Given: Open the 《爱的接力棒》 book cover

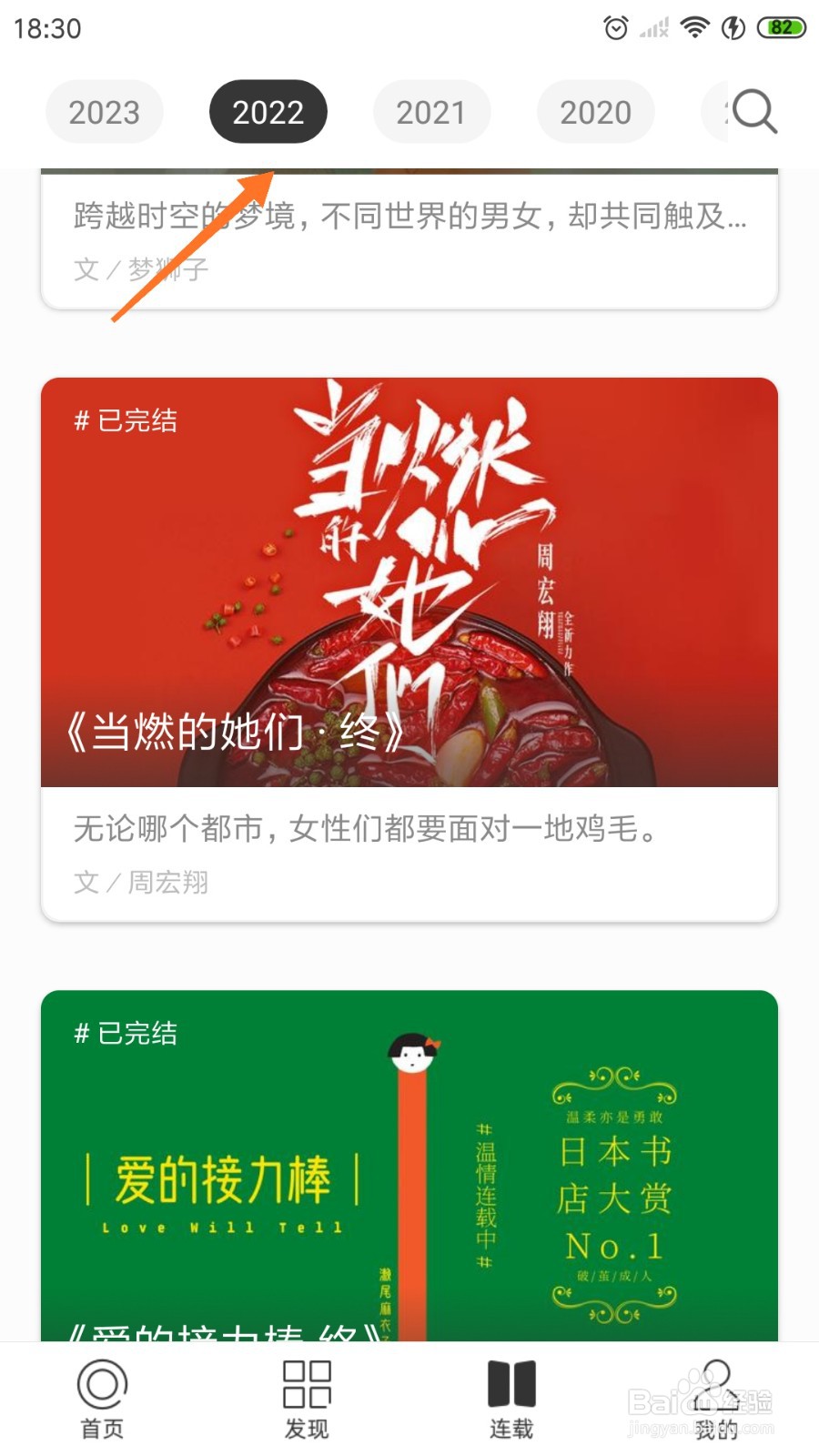Looking at the screenshot, I should pos(409,1174).
